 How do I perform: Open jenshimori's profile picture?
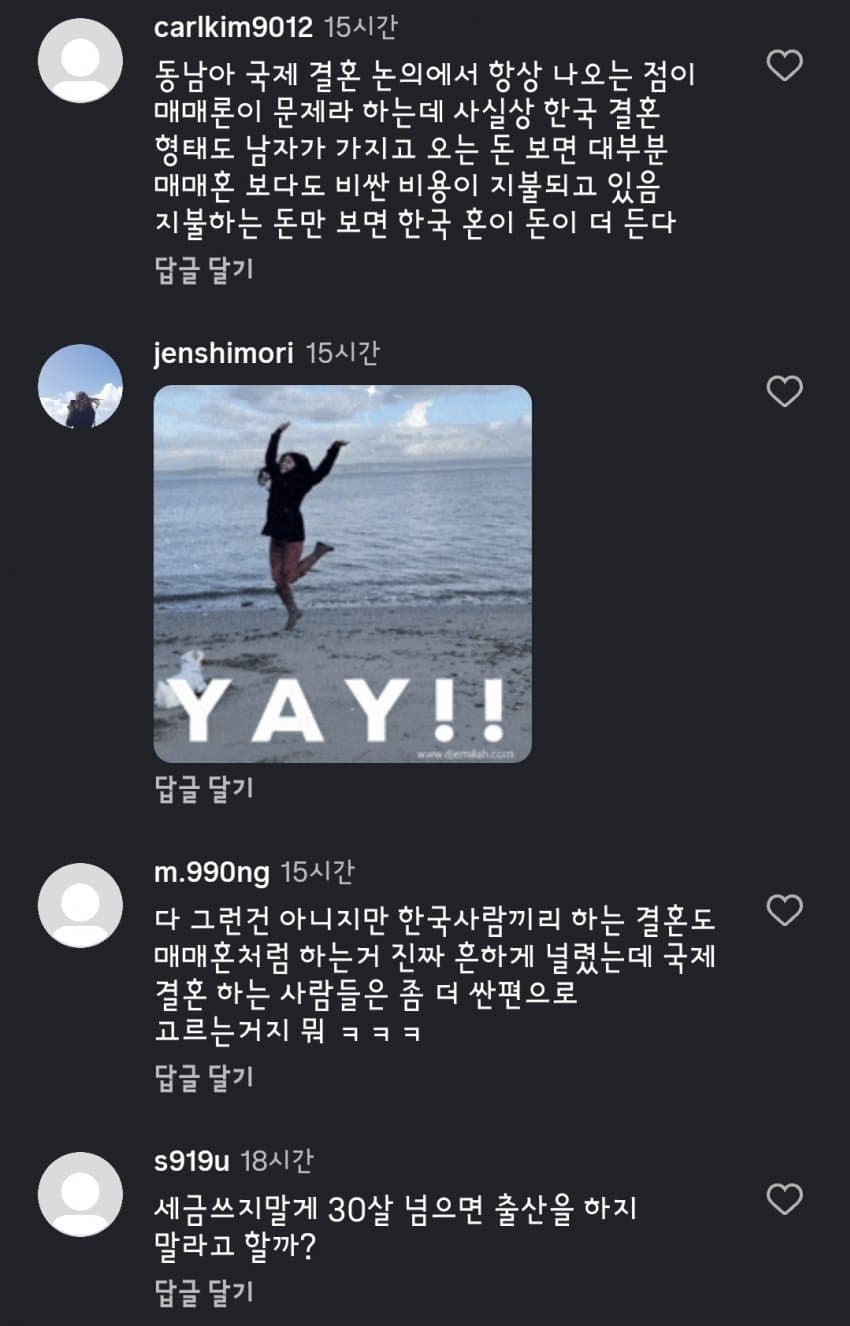click(80, 387)
